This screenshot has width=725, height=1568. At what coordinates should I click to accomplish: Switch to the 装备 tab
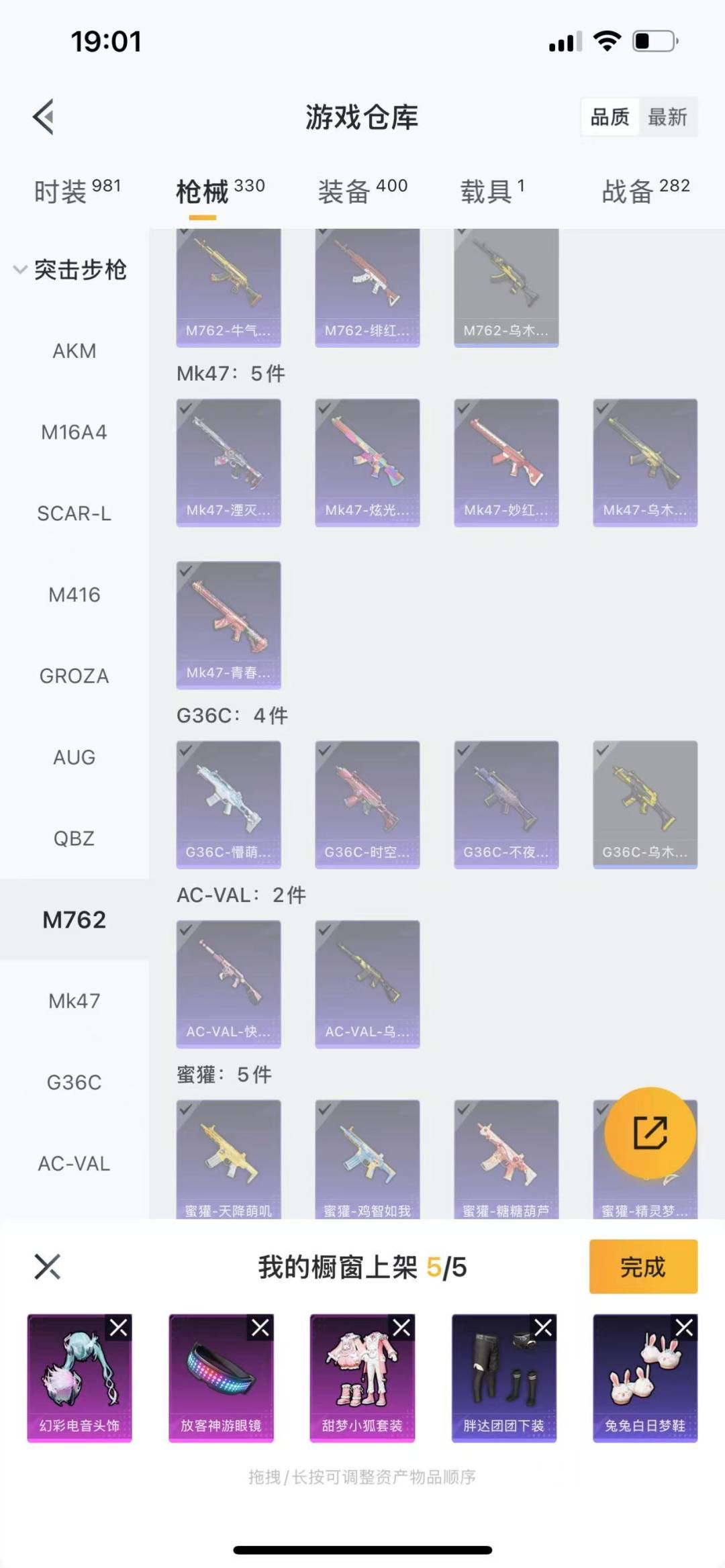coord(362,191)
